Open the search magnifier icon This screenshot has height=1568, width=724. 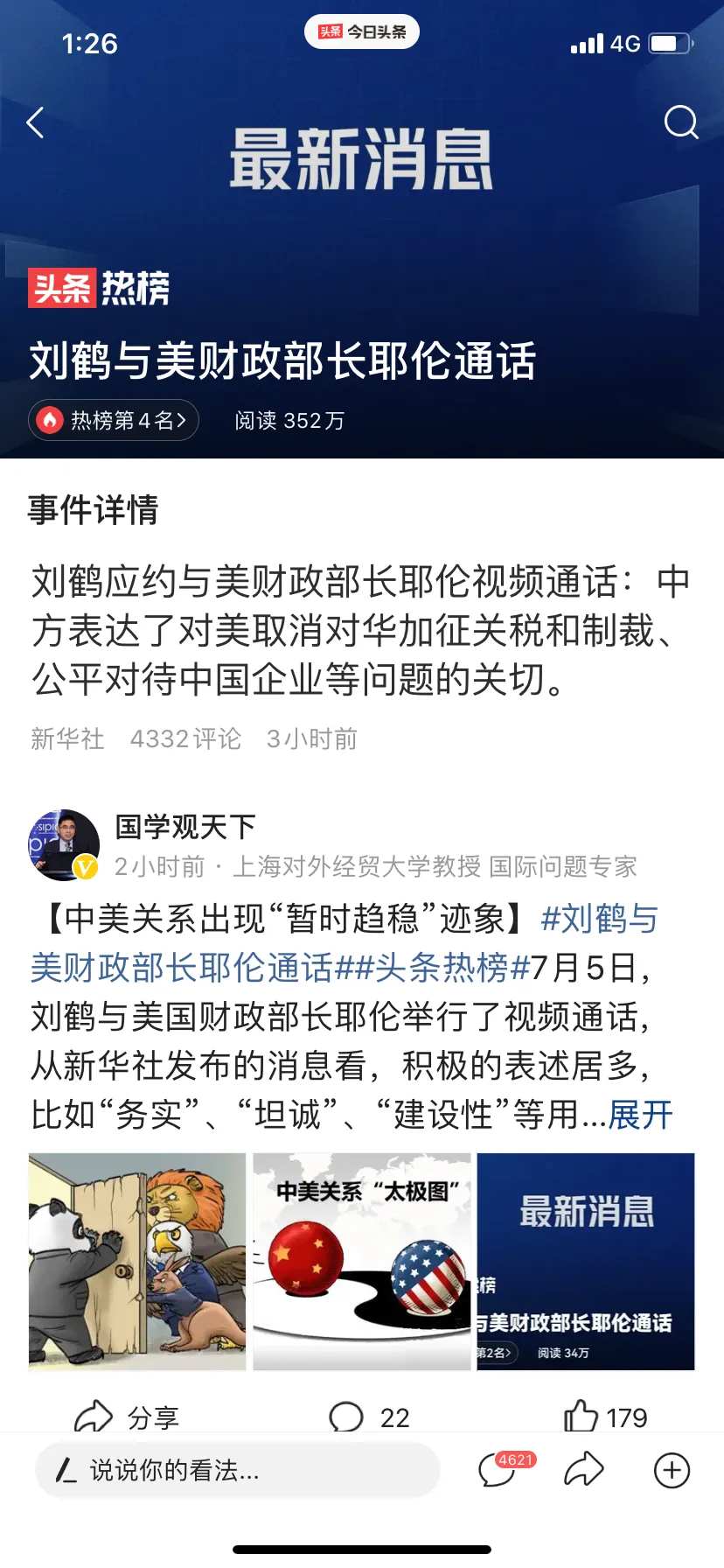tap(681, 122)
